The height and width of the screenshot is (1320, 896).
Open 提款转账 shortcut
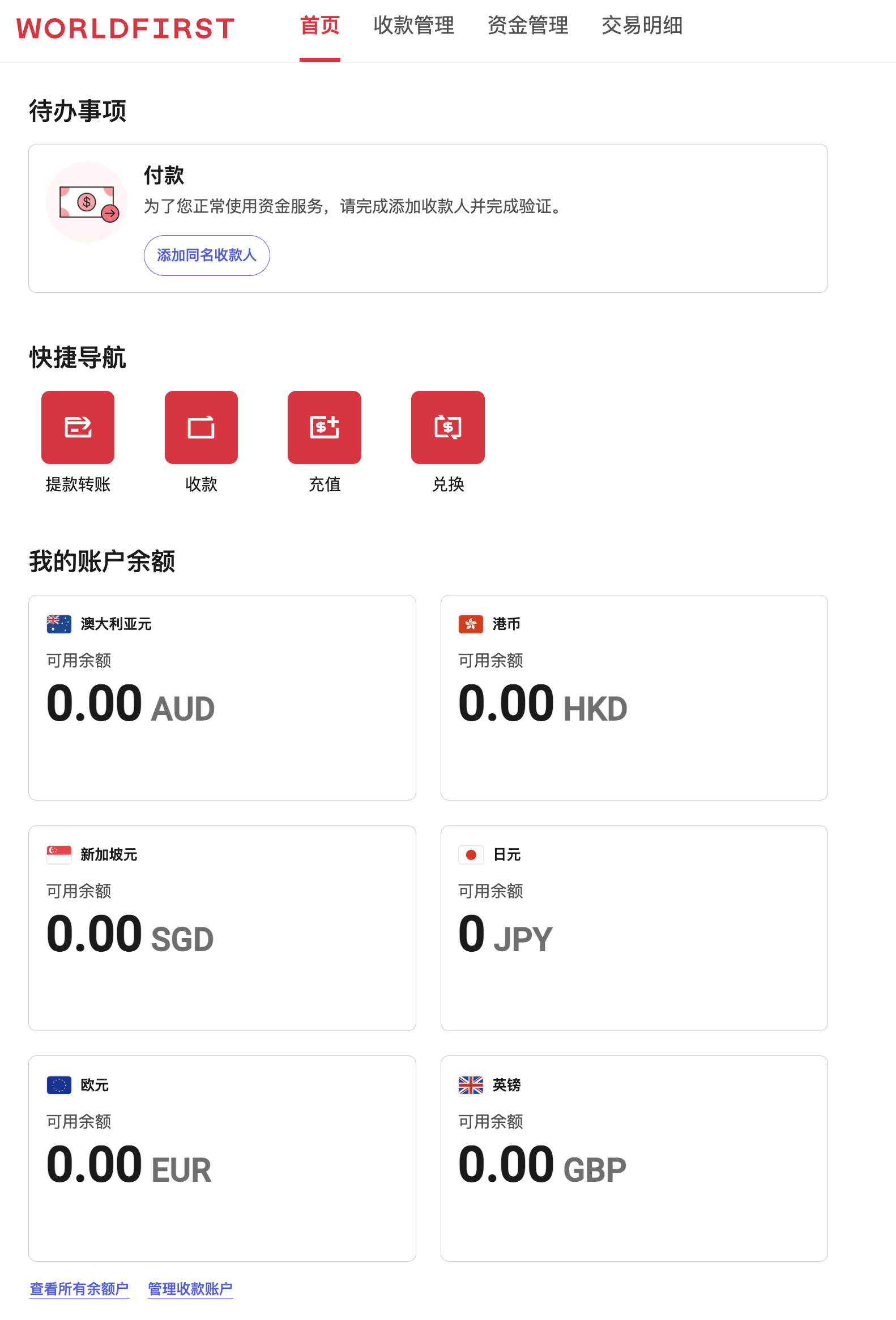(x=78, y=427)
